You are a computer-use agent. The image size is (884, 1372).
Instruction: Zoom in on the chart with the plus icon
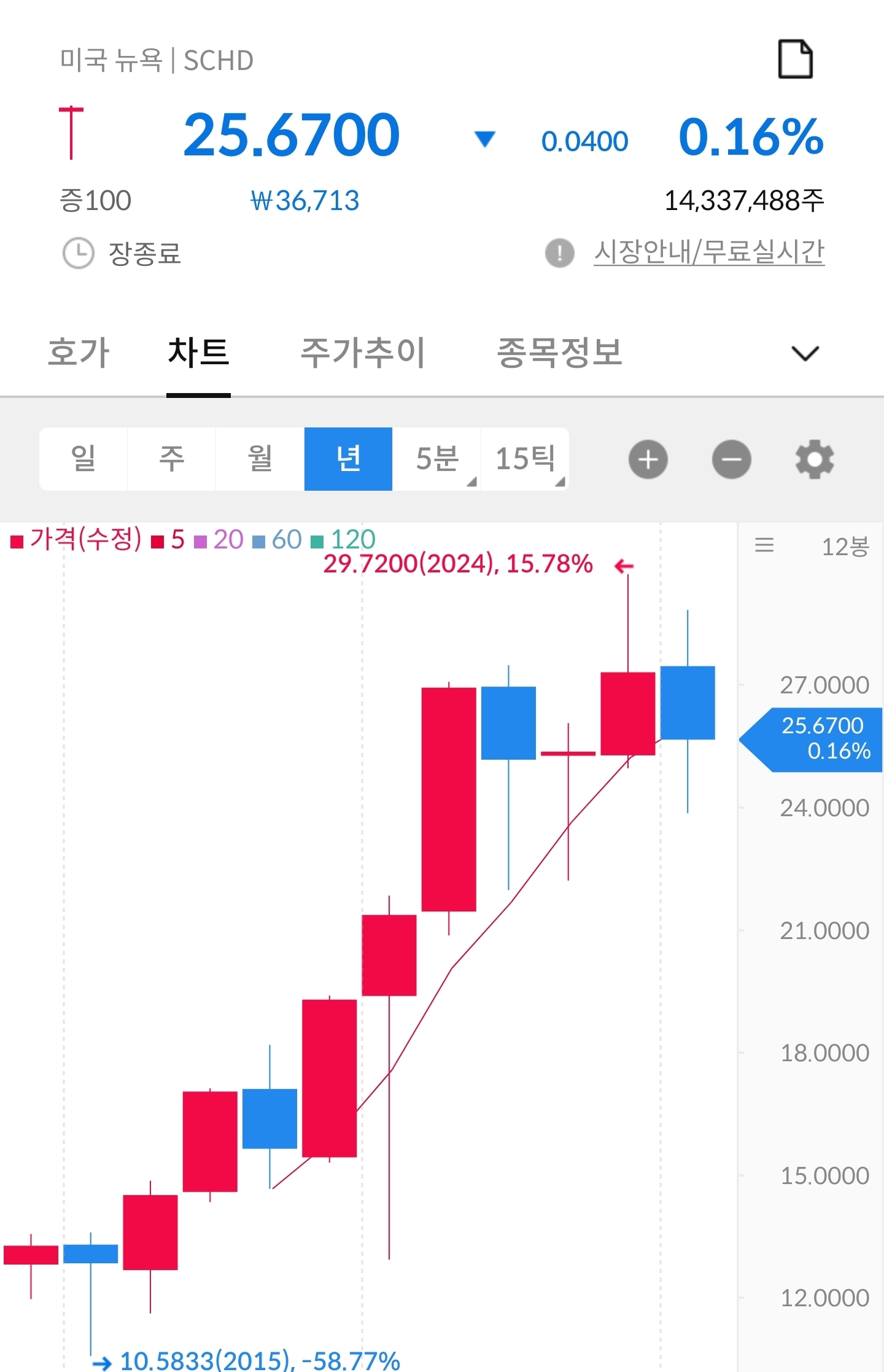[648, 460]
